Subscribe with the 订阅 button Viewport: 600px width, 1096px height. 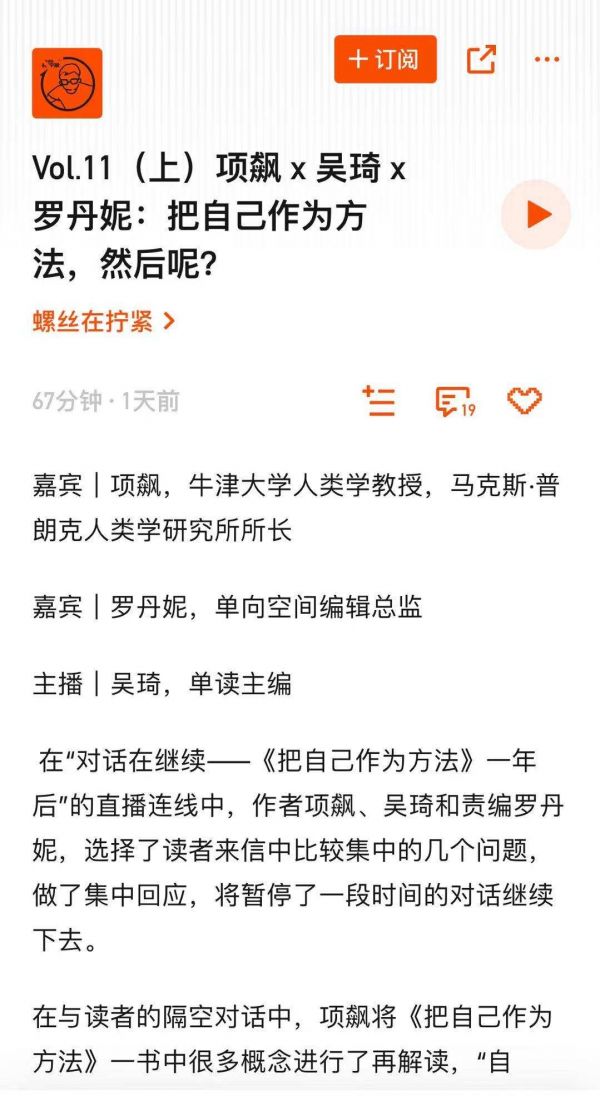(x=385, y=59)
